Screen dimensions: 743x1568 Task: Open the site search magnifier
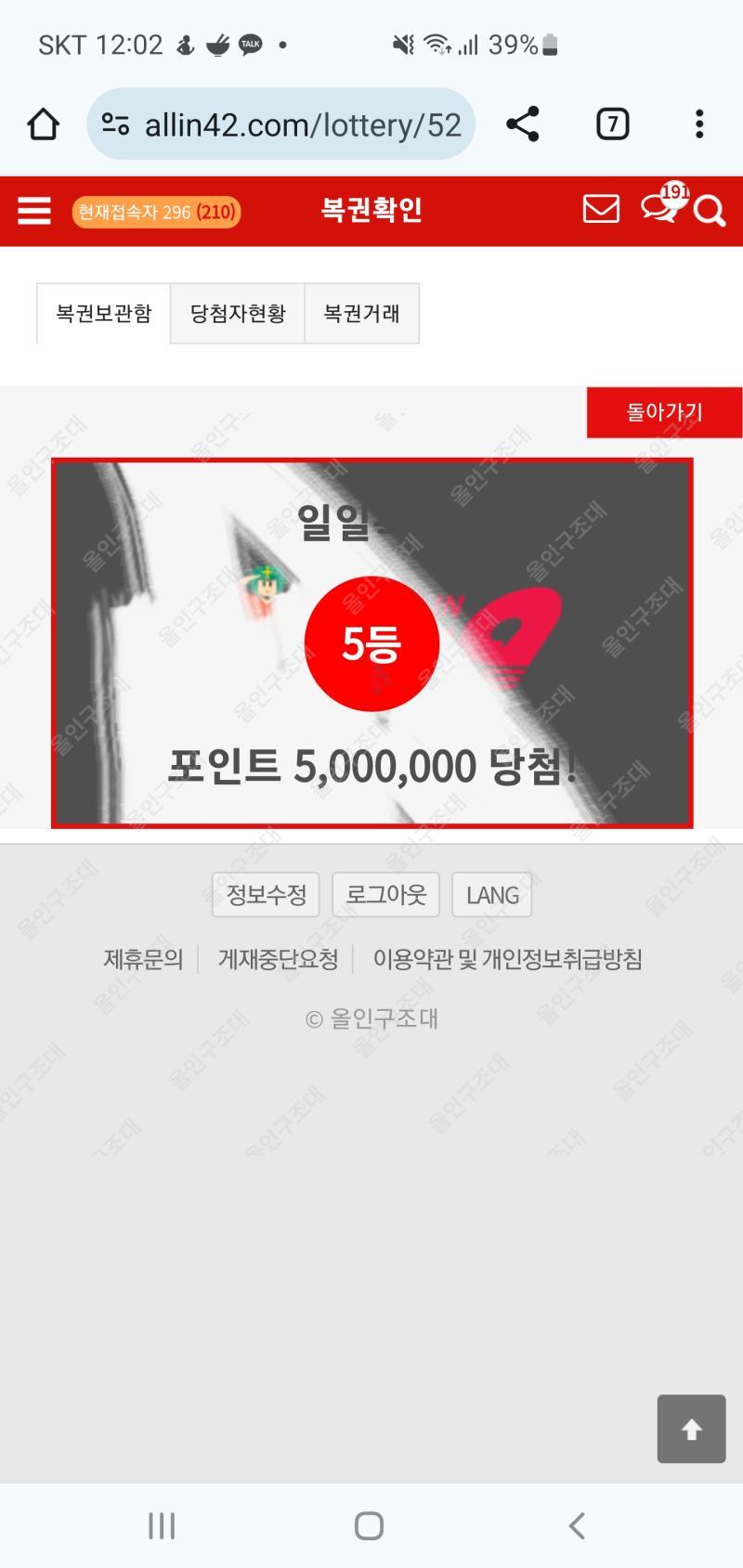710,213
